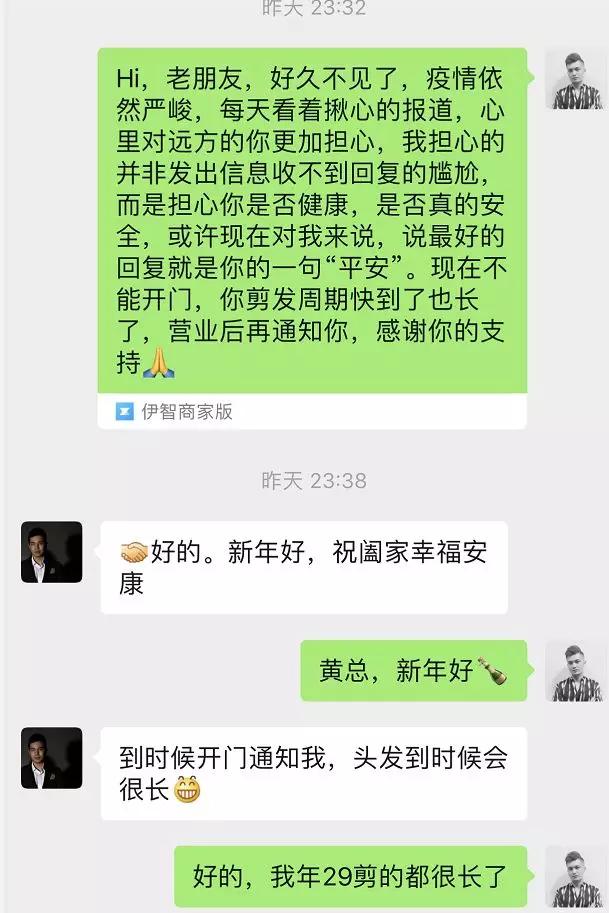This screenshot has height=913, width=609.
Task: Open contact avatar beside the 好的。新年好 message
Action: (x=51, y=552)
